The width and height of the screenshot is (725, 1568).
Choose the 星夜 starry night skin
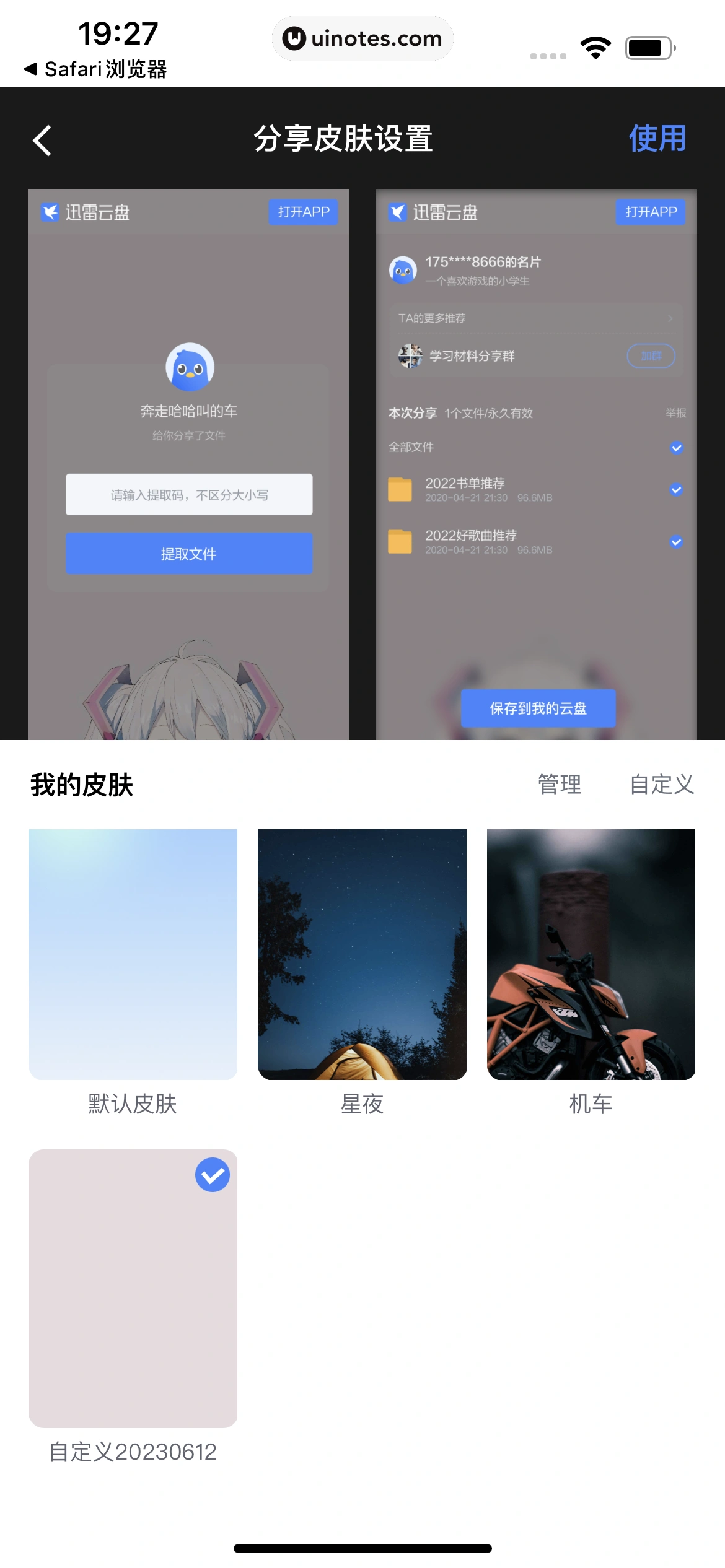362,954
